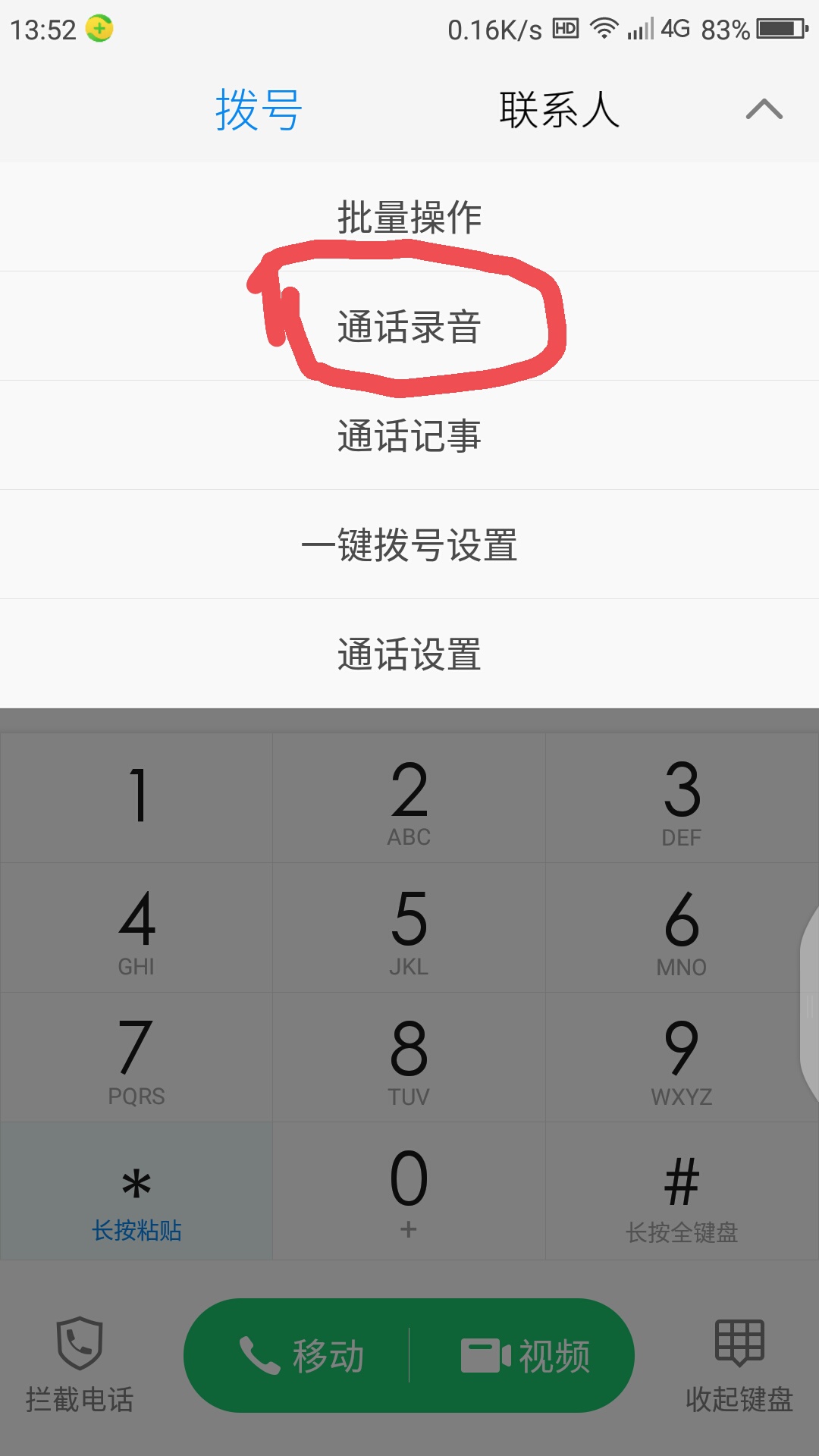Viewport: 819px width, 1456px height.
Task: Tap the Wi-Fi icon in status bar
Action: (x=603, y=27)
